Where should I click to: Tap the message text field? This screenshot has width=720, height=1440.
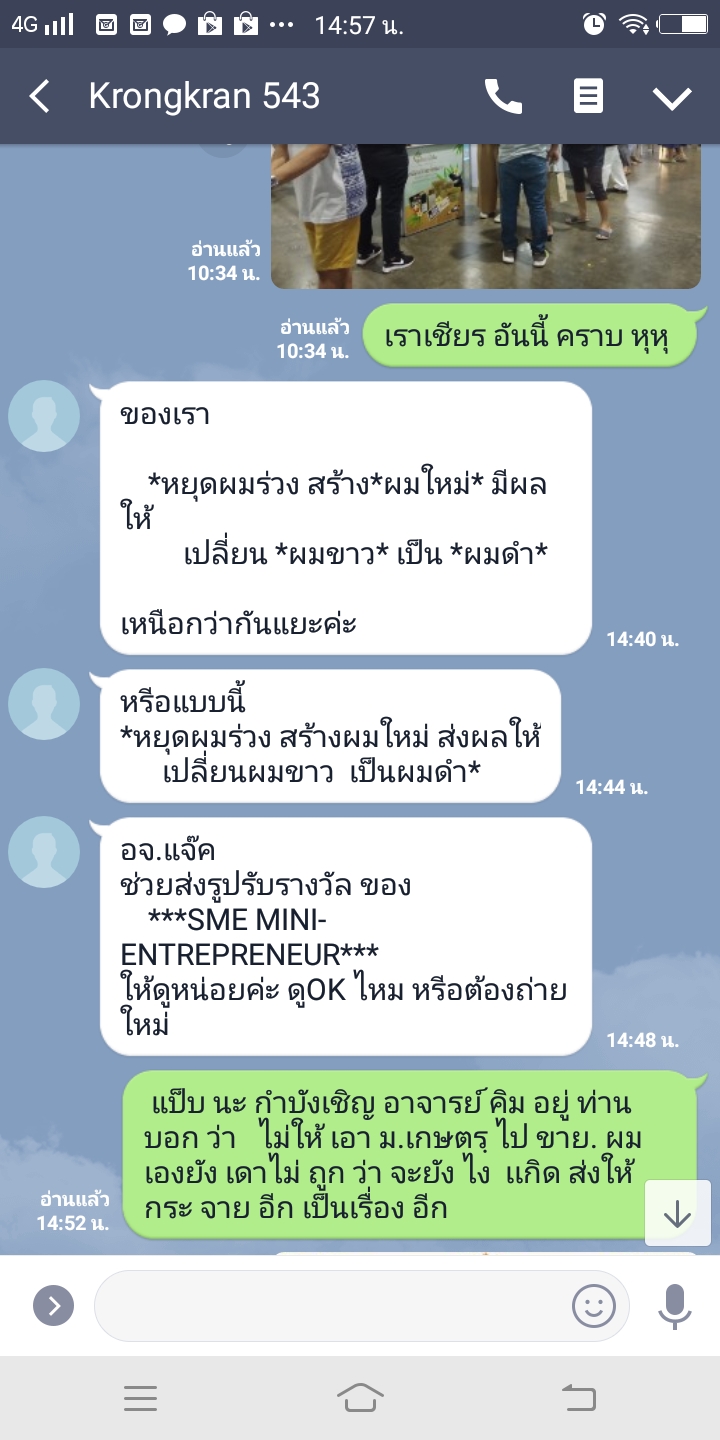coord(330,1305)
